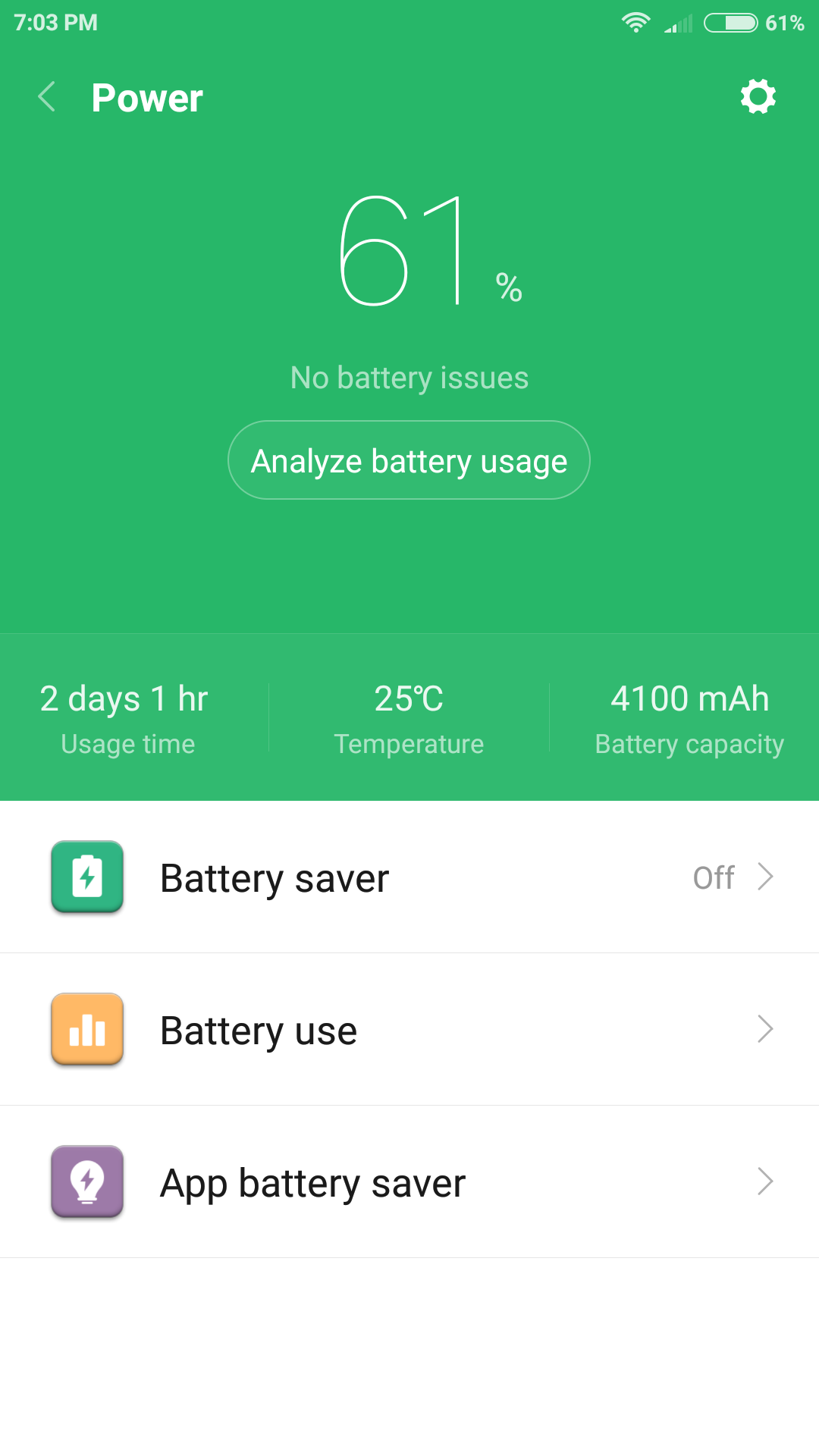This screenshot has width=819, height=1456.
Task: Open power settings gear icon
Action: pos(758,97)
